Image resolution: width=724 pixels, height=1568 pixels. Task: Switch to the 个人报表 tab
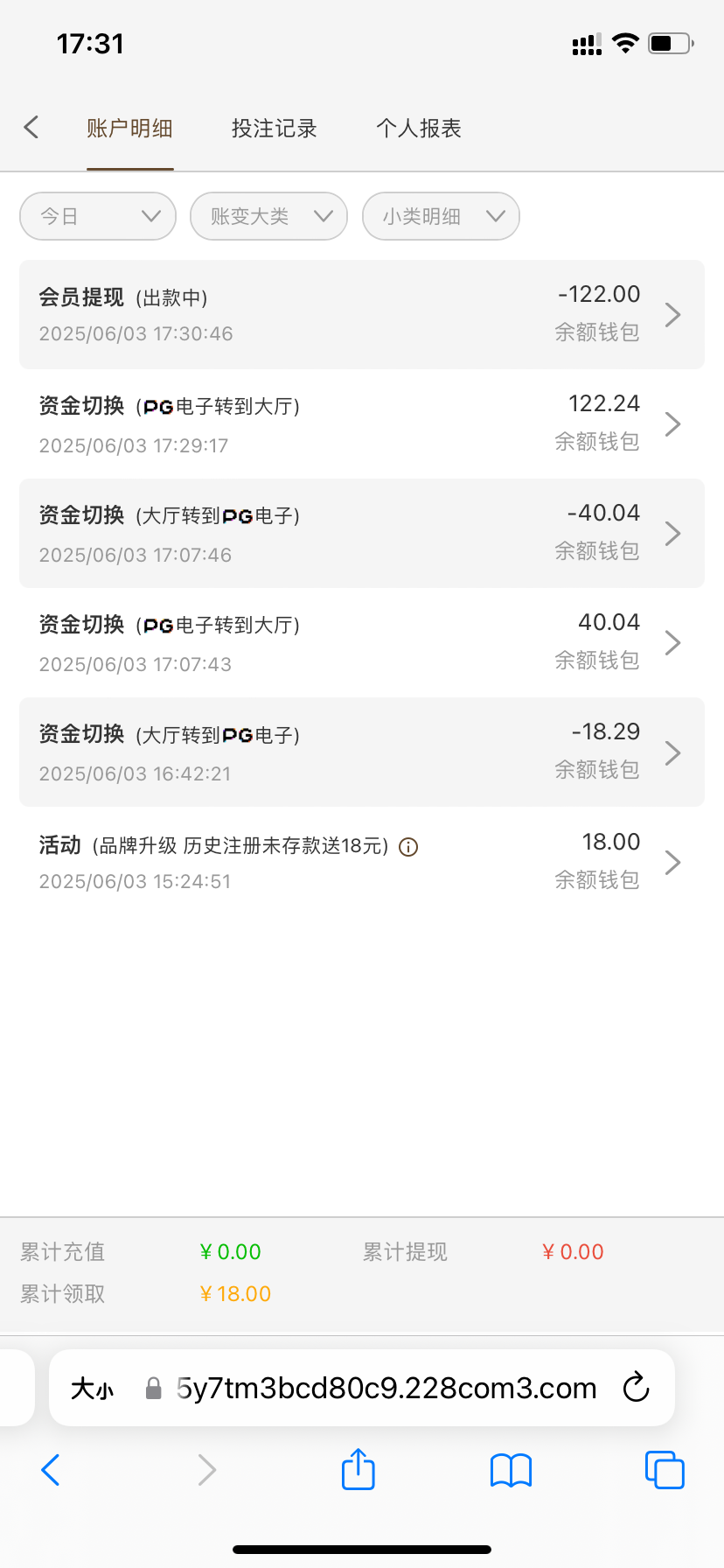pyautogui.click(x=419, y=129)
